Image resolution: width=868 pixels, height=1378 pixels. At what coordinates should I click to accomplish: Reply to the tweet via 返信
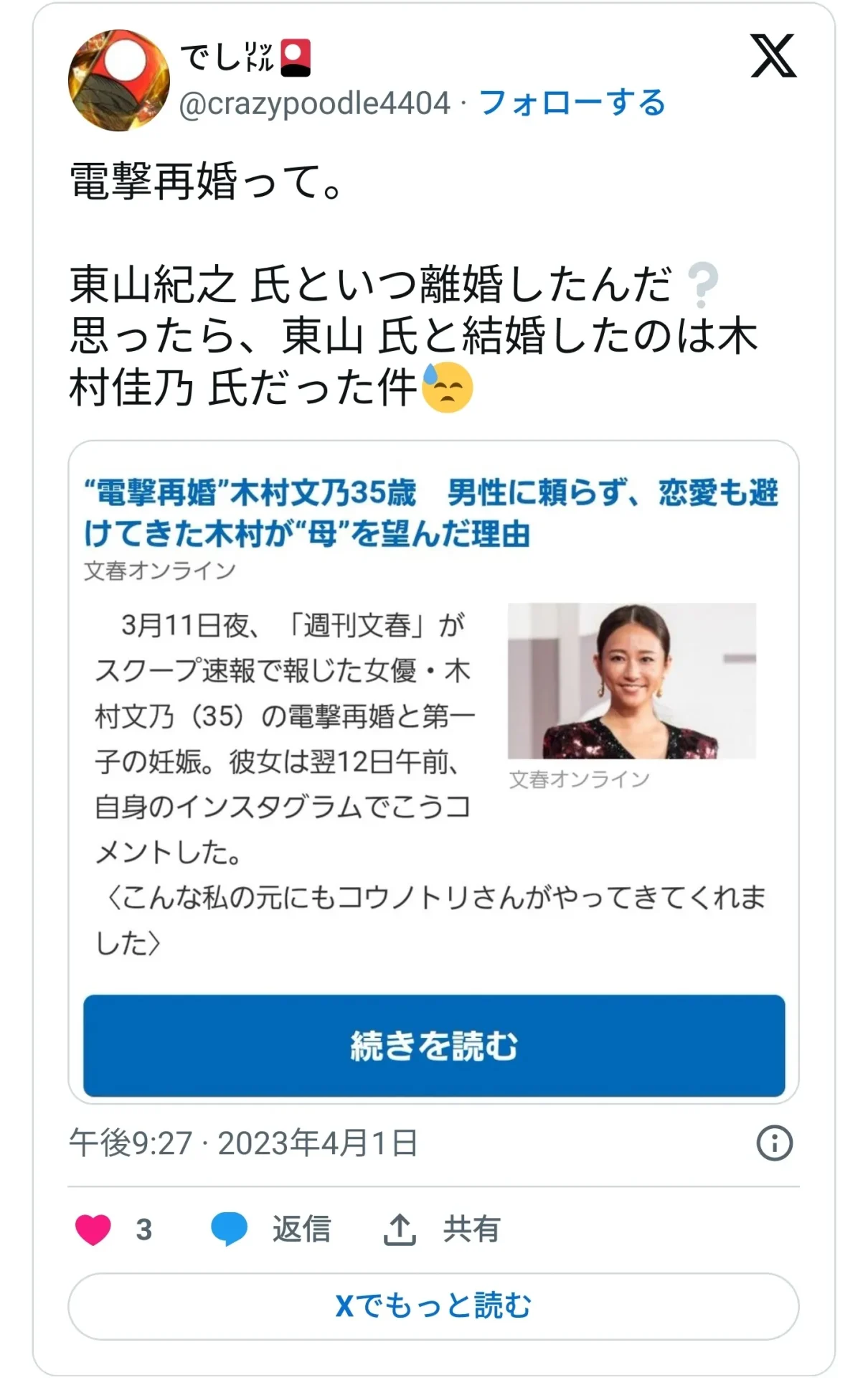271,1229
